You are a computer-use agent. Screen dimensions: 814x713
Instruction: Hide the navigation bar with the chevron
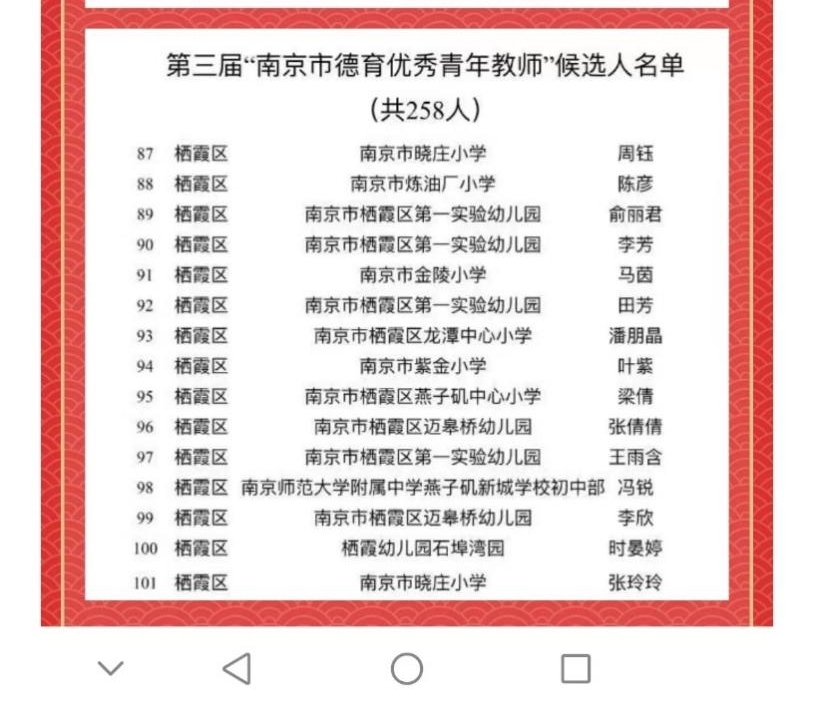click(111, 668)
